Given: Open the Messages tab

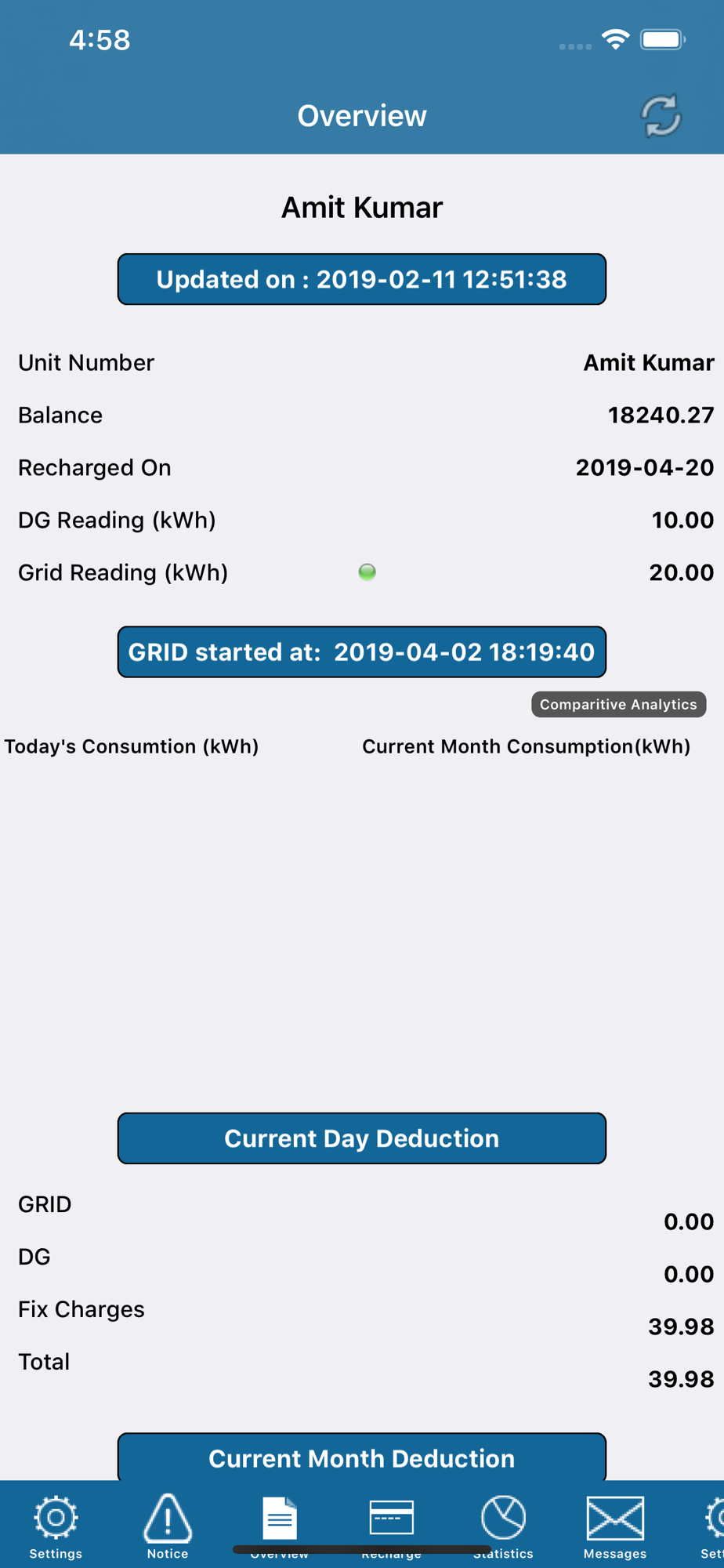Looking at the screenshot, I should pos(615,1526).
